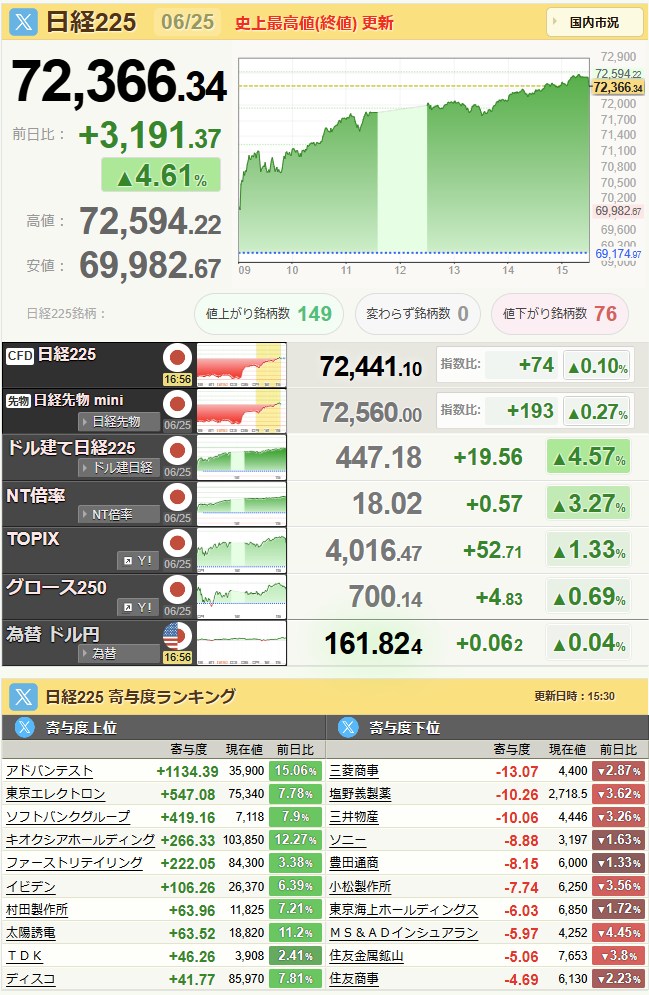The image size is (649, 995).
Task: Open the 為替 link under 為替 ドル円
Action: click(119, 653)
